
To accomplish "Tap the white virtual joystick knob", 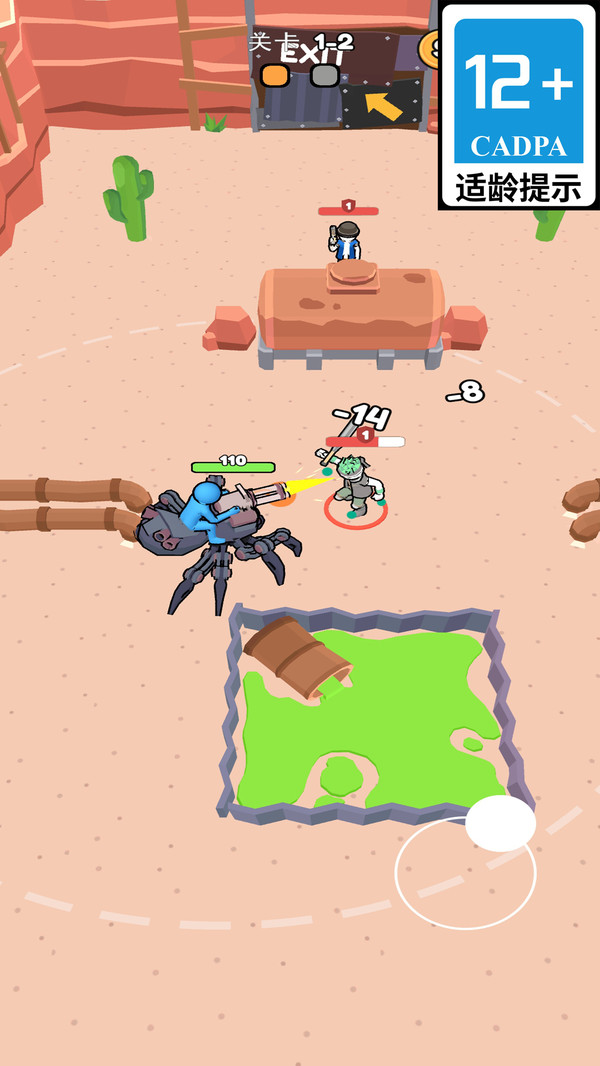I will tap(500, 823).
